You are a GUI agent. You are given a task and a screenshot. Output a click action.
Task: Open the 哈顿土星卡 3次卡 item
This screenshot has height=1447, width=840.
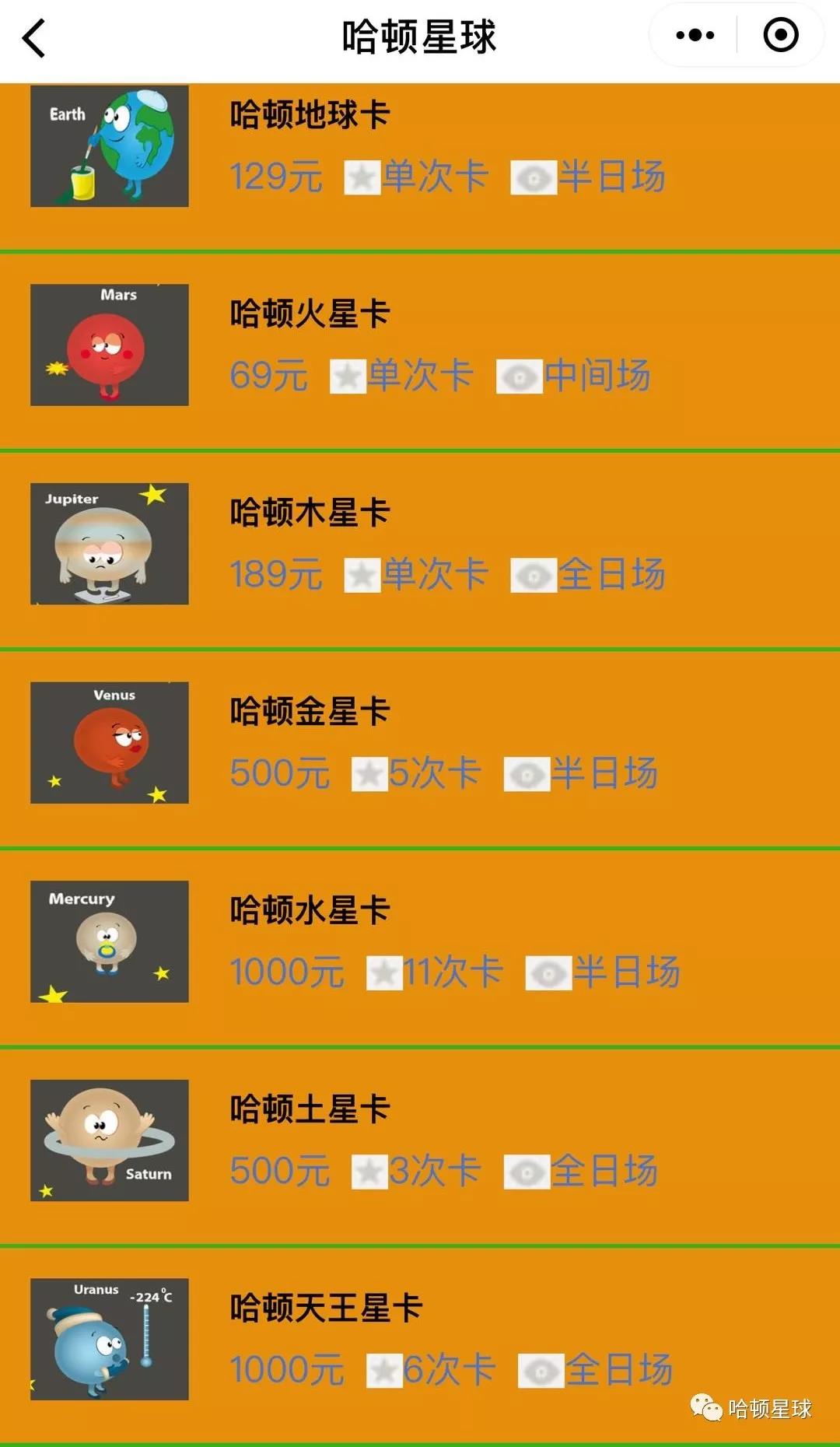pos(420,1140)
